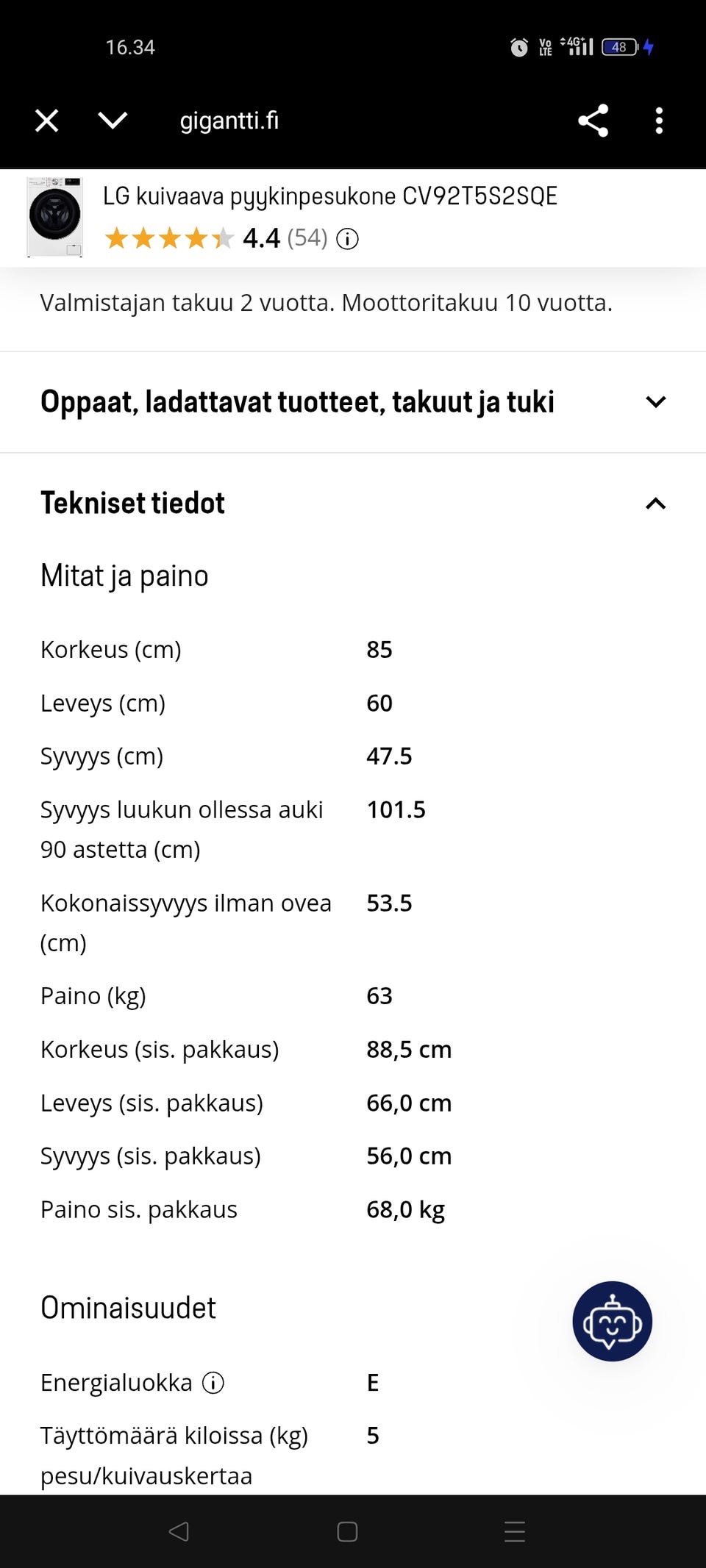706x1568 pixels.
Task: Open the chatbot assistant bubble
Action: 613,1321
